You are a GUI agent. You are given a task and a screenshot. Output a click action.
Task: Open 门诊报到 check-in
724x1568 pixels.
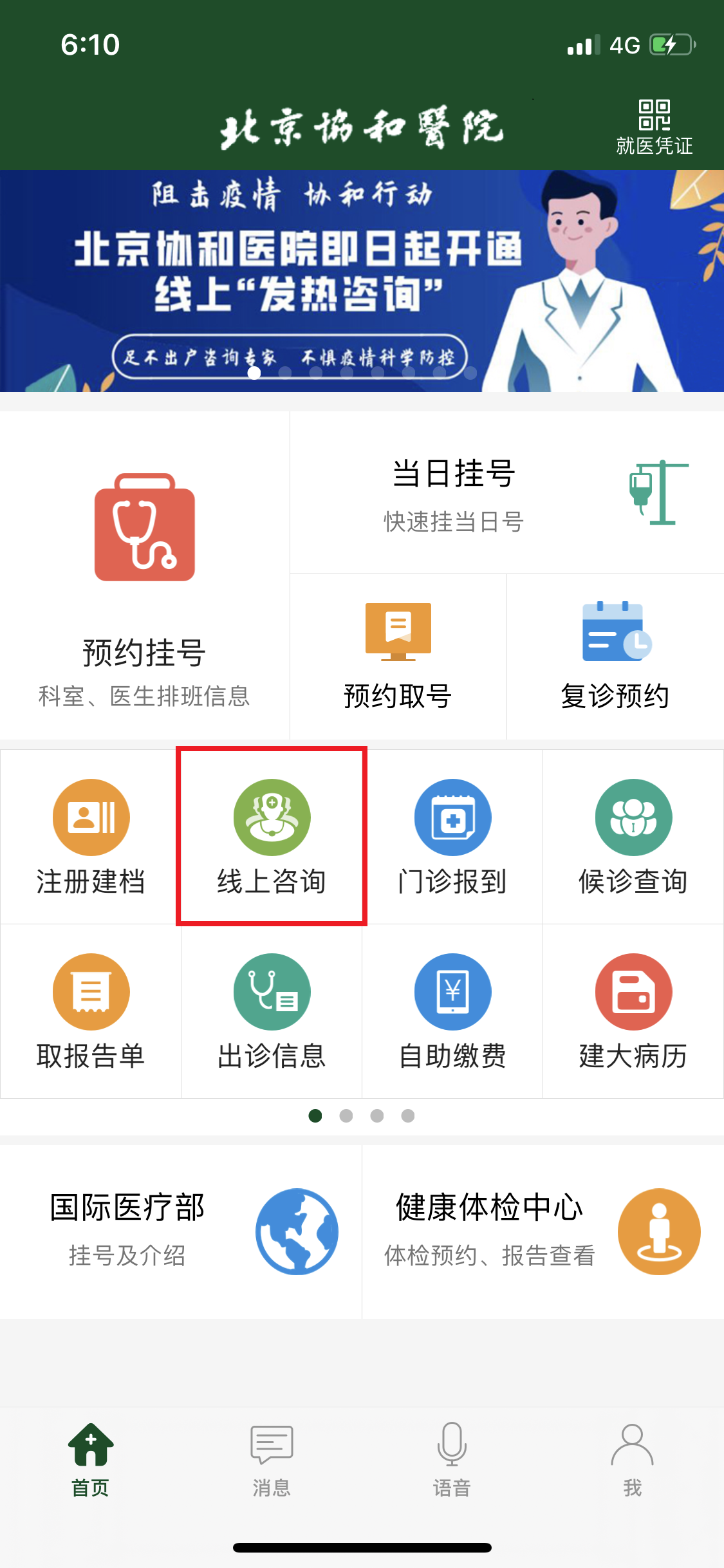click(452, 837)
